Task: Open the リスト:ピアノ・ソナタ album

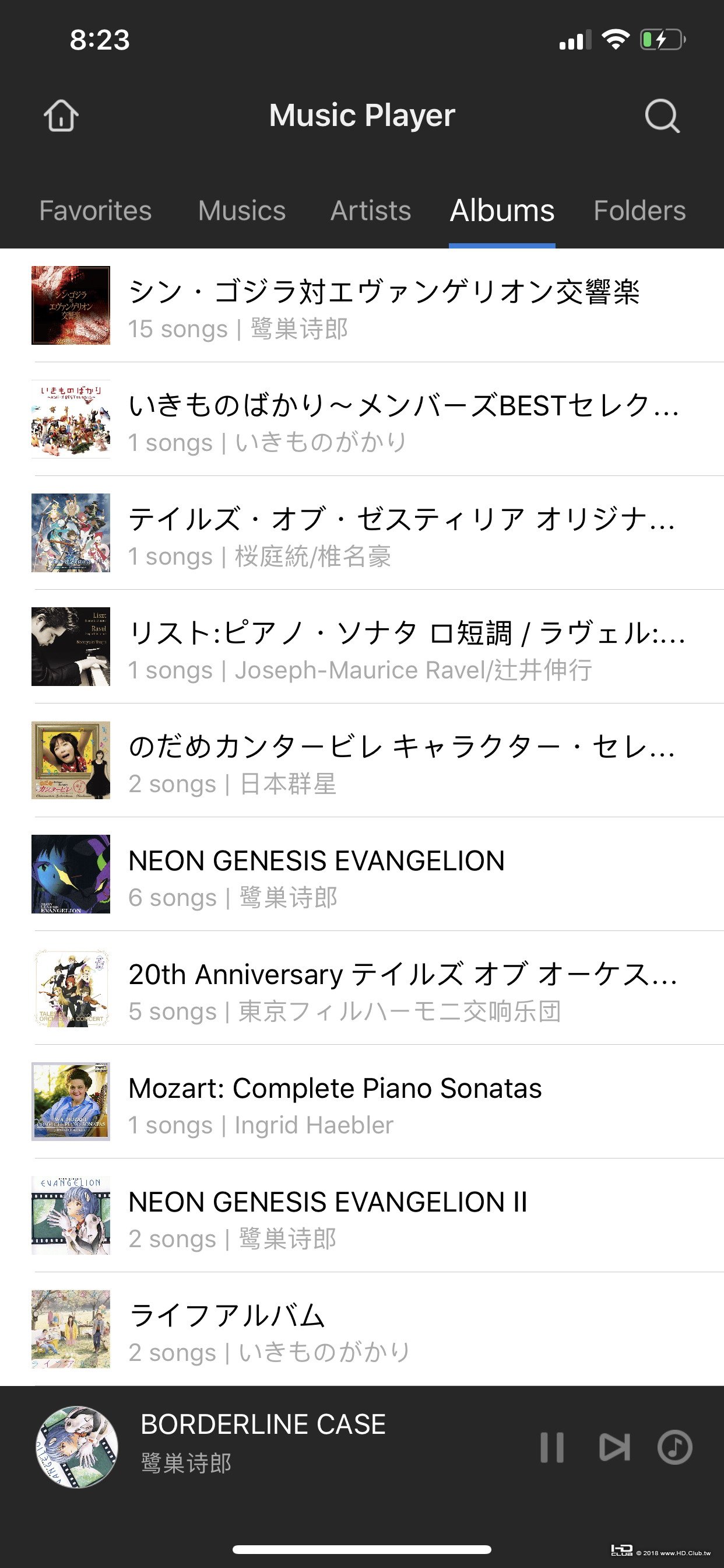Action: pyautogui.click(x=377, y=647)
